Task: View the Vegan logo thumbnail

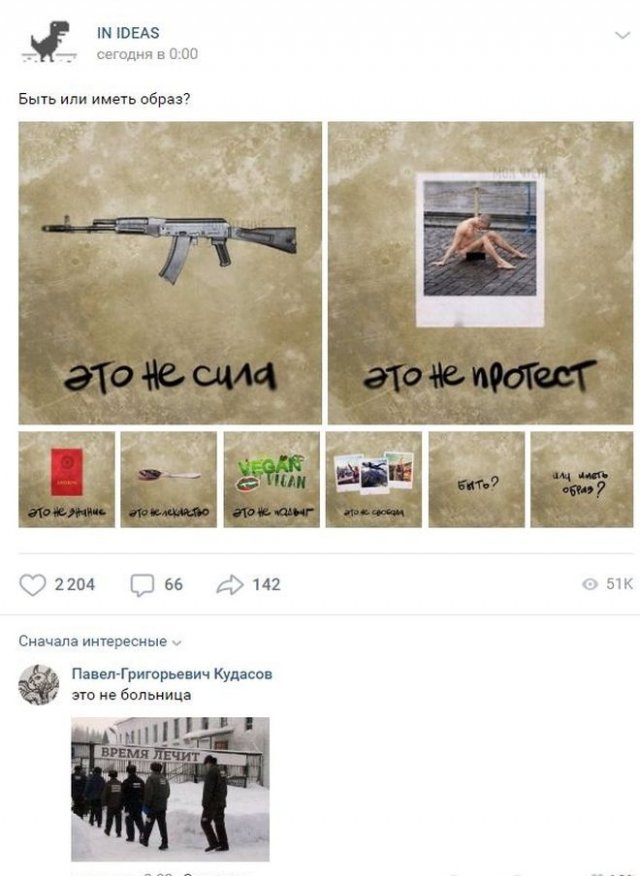Action: coord(271,479)
